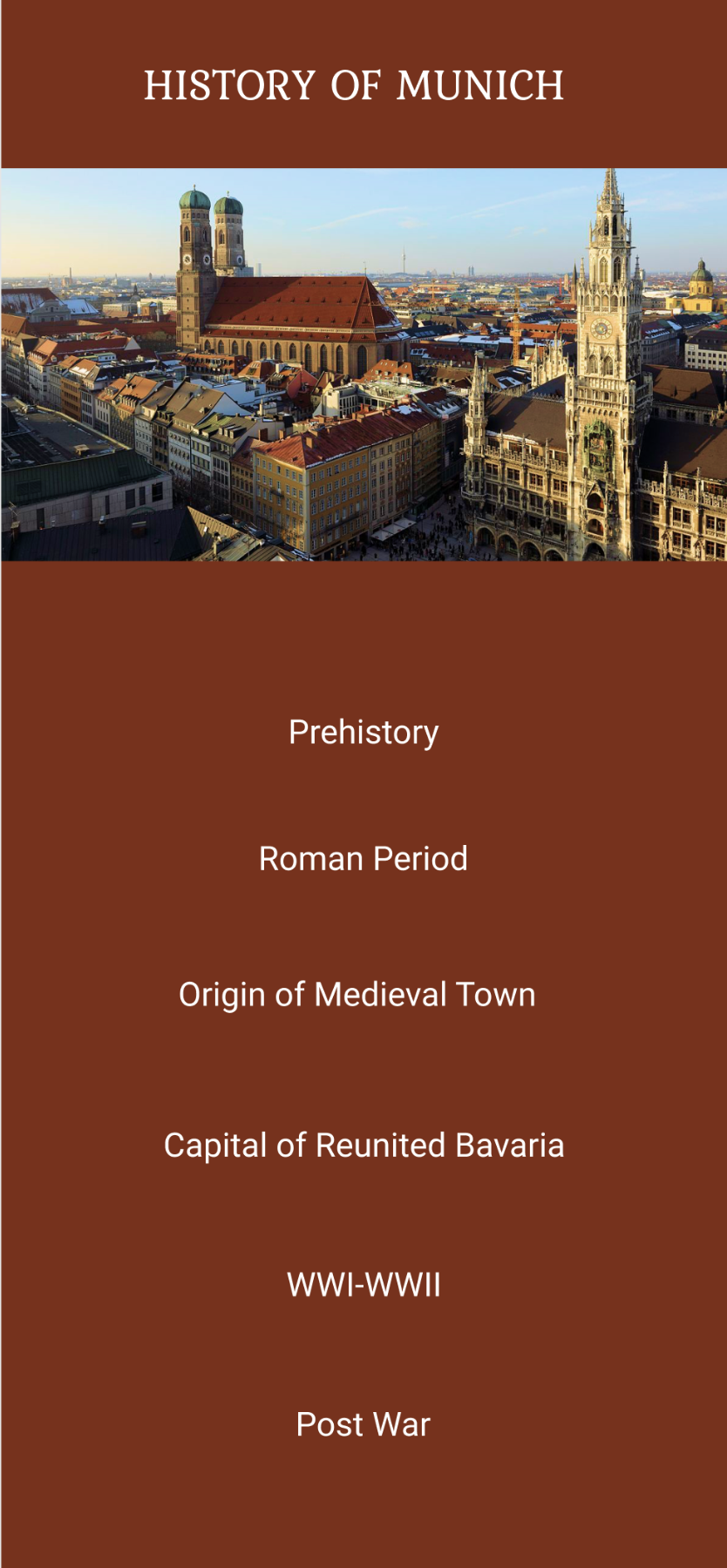Viewport: 727px width, 1568px height.
Task: Select Roman Period
Action: pos(363,859)
